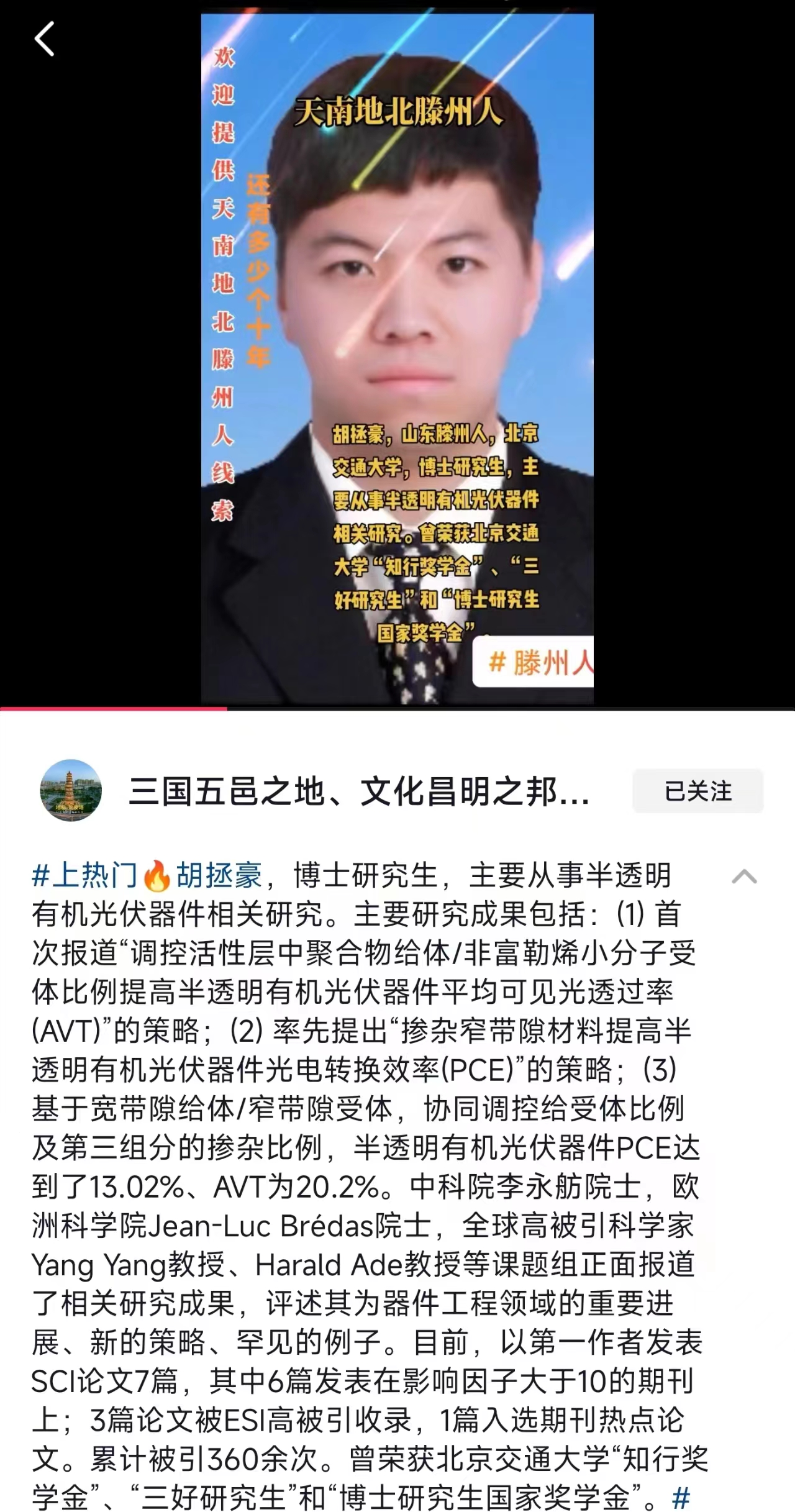Tap the video progress bar
795x1512 pixels.
(x=397, y=708)
